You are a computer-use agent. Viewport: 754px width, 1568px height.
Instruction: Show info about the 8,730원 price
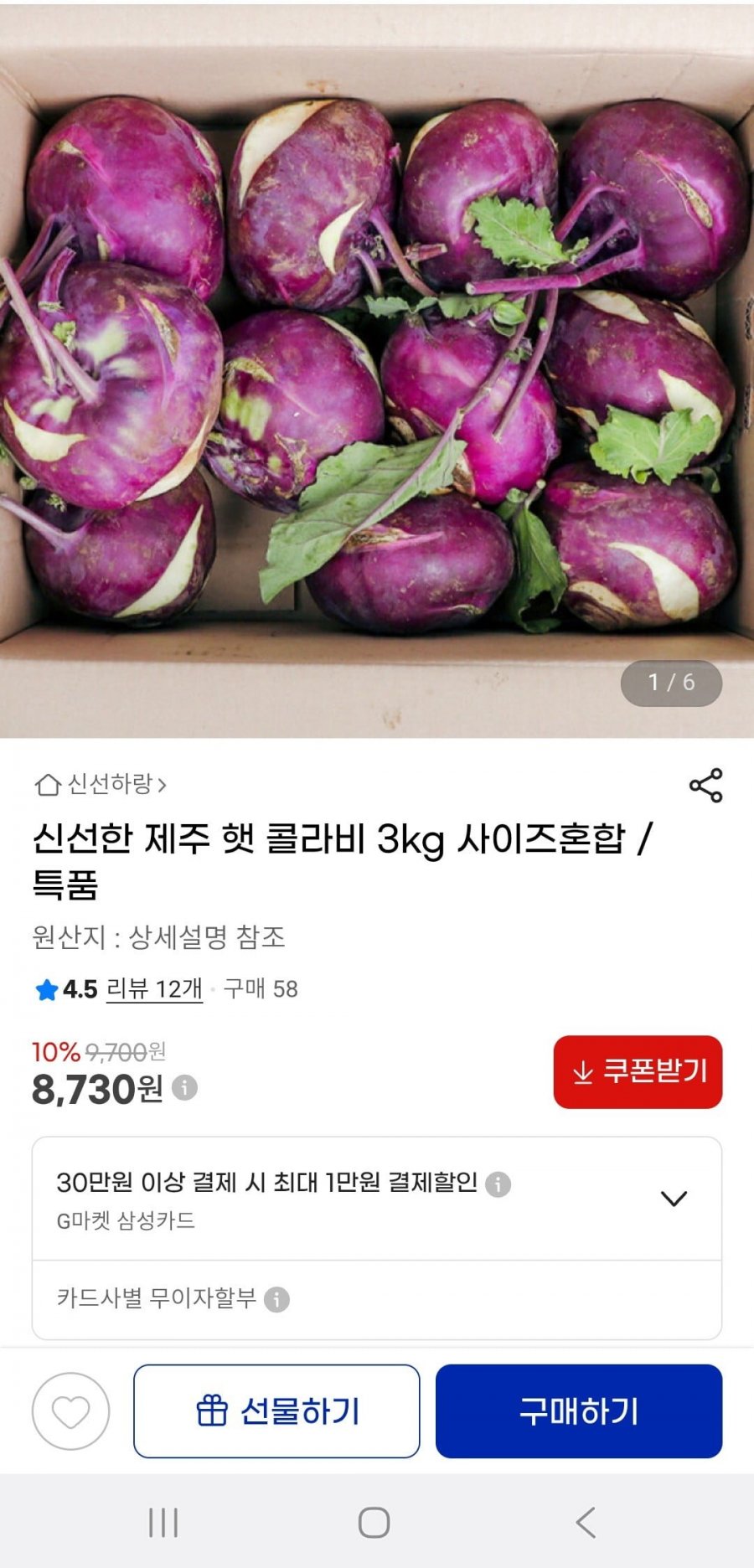pos(185,1088)
